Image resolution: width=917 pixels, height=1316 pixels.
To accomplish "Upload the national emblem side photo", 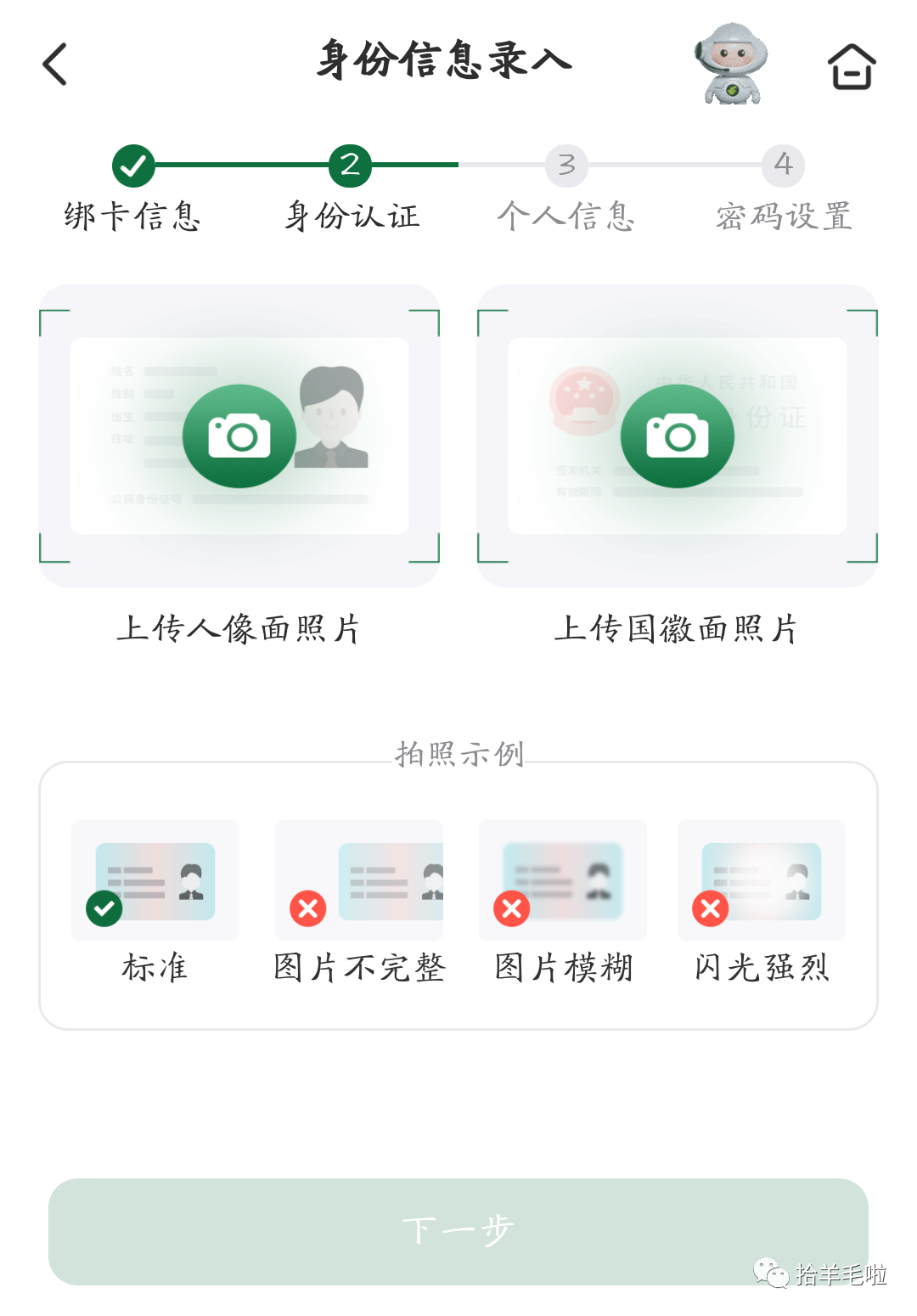I will point(678,436).
